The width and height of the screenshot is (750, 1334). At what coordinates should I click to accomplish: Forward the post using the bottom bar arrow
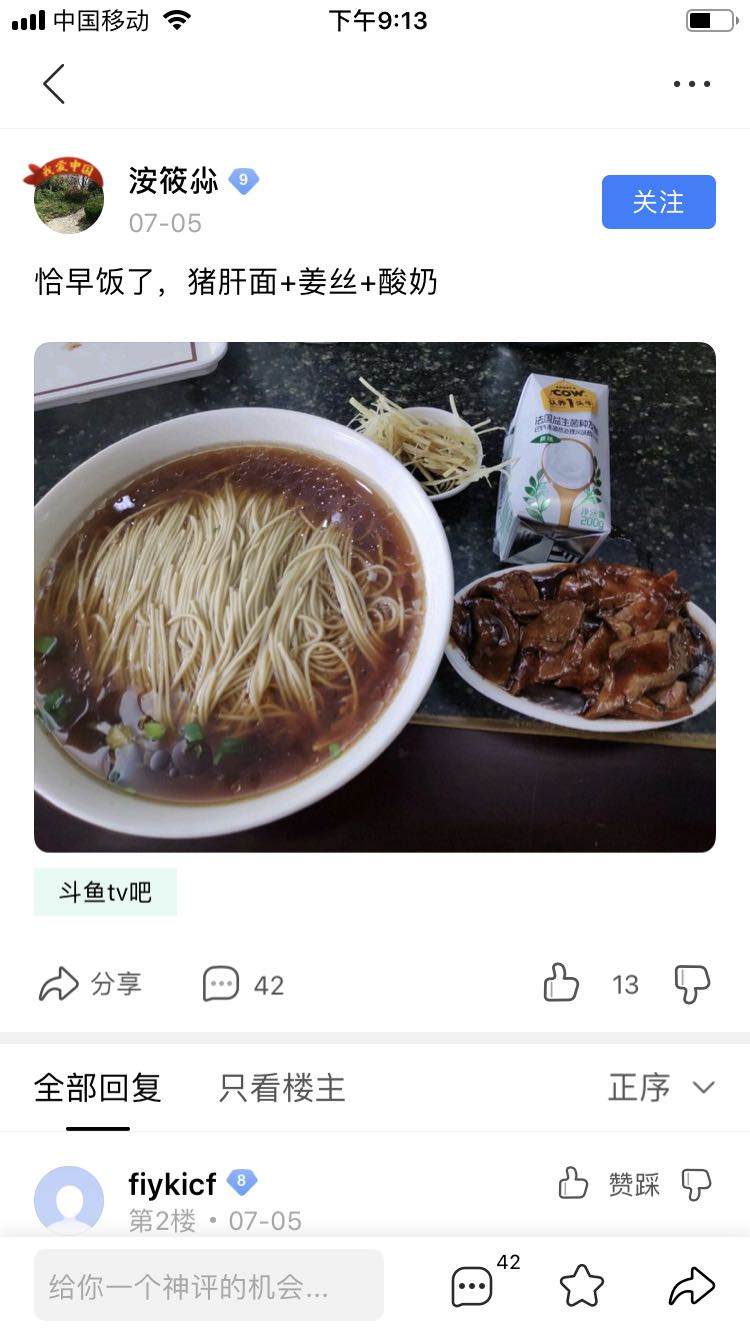692,1285
